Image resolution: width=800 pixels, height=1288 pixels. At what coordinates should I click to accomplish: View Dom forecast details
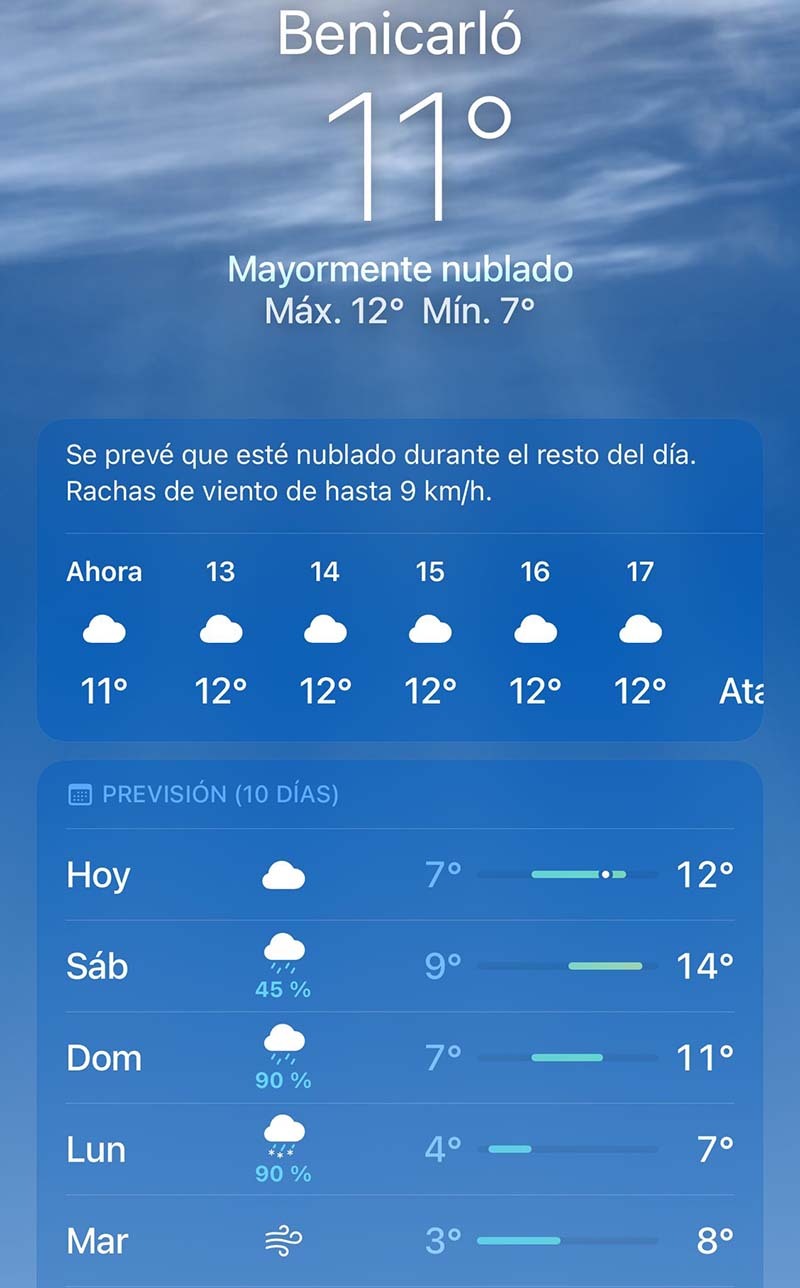(x=400, y=1058)
